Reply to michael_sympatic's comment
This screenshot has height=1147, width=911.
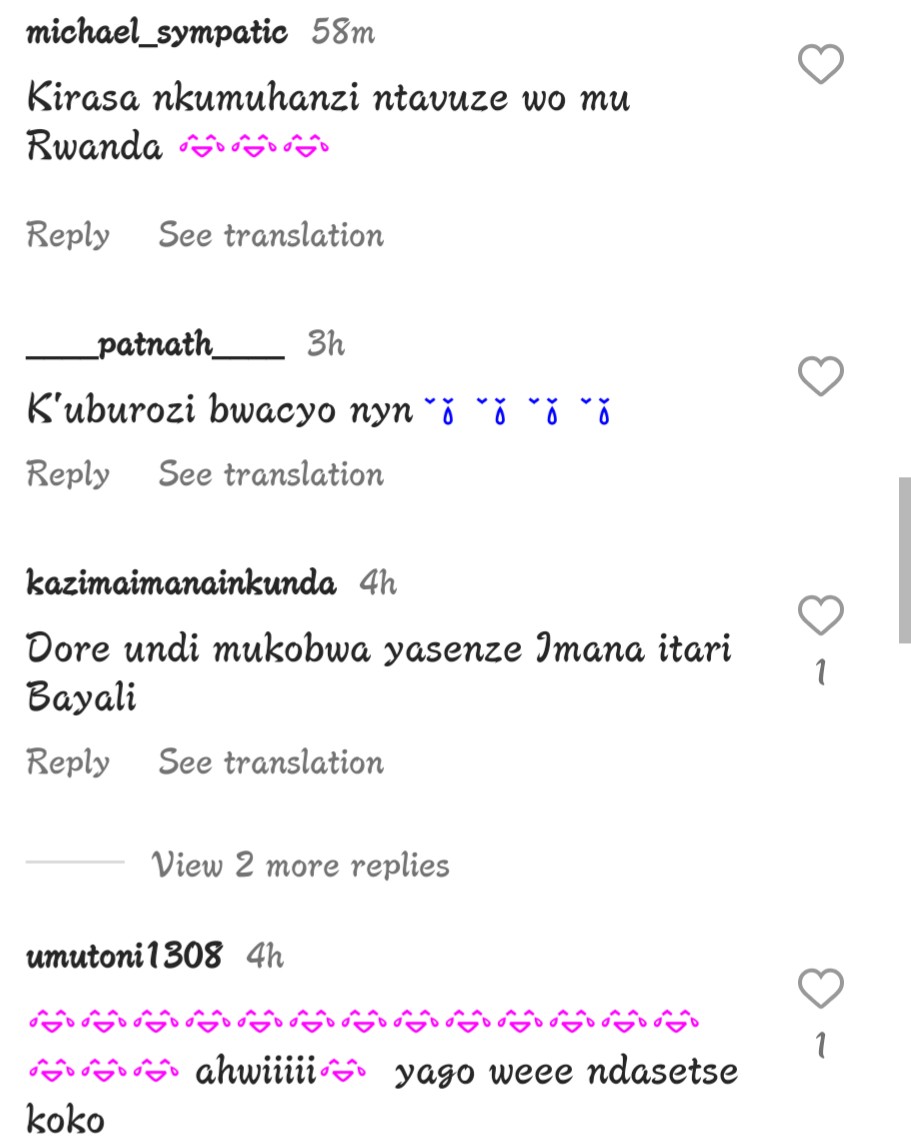(68, 235)
